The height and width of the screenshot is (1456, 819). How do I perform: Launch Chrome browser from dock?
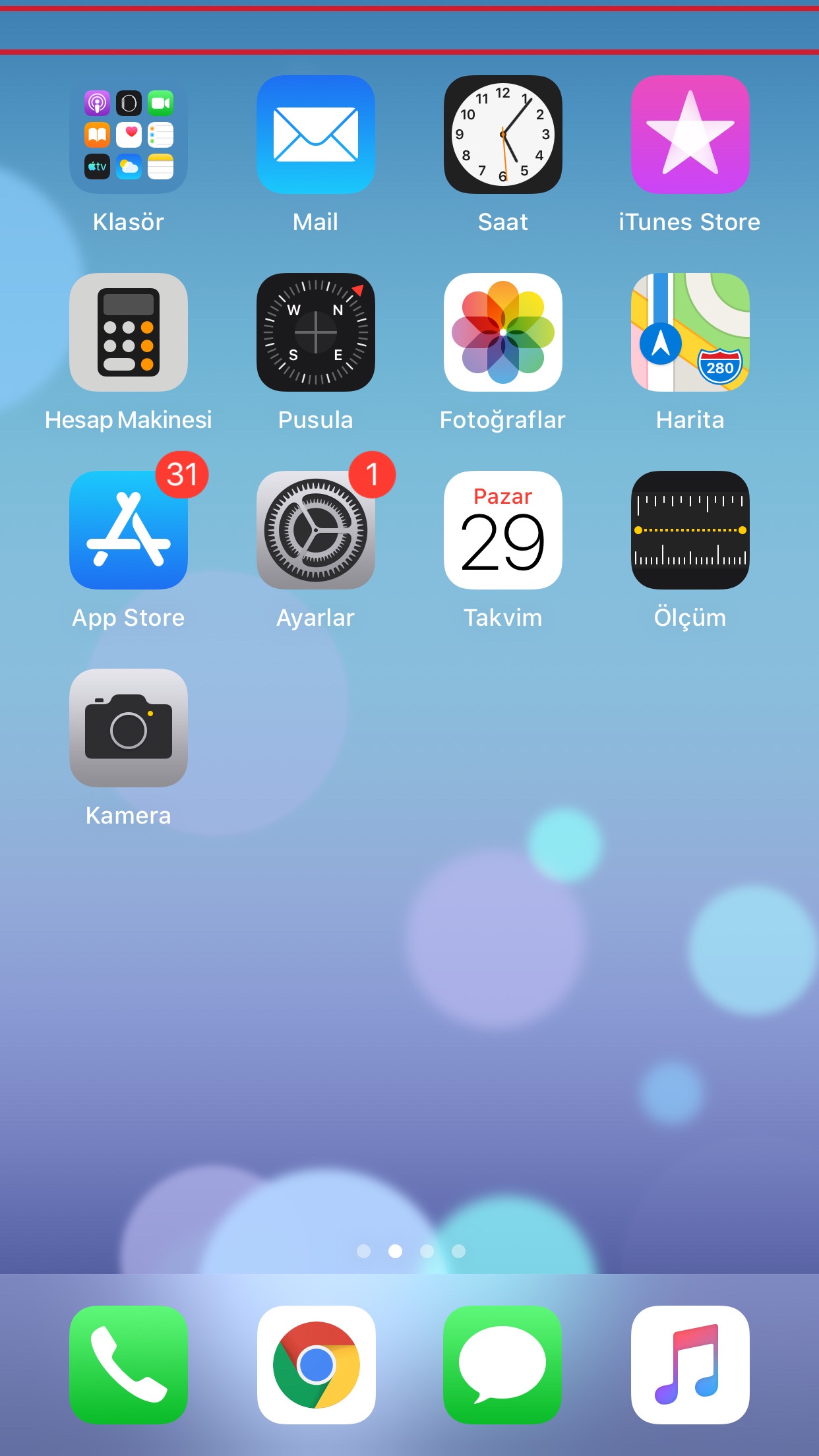pyautogui.click(x=316, y=1365)
